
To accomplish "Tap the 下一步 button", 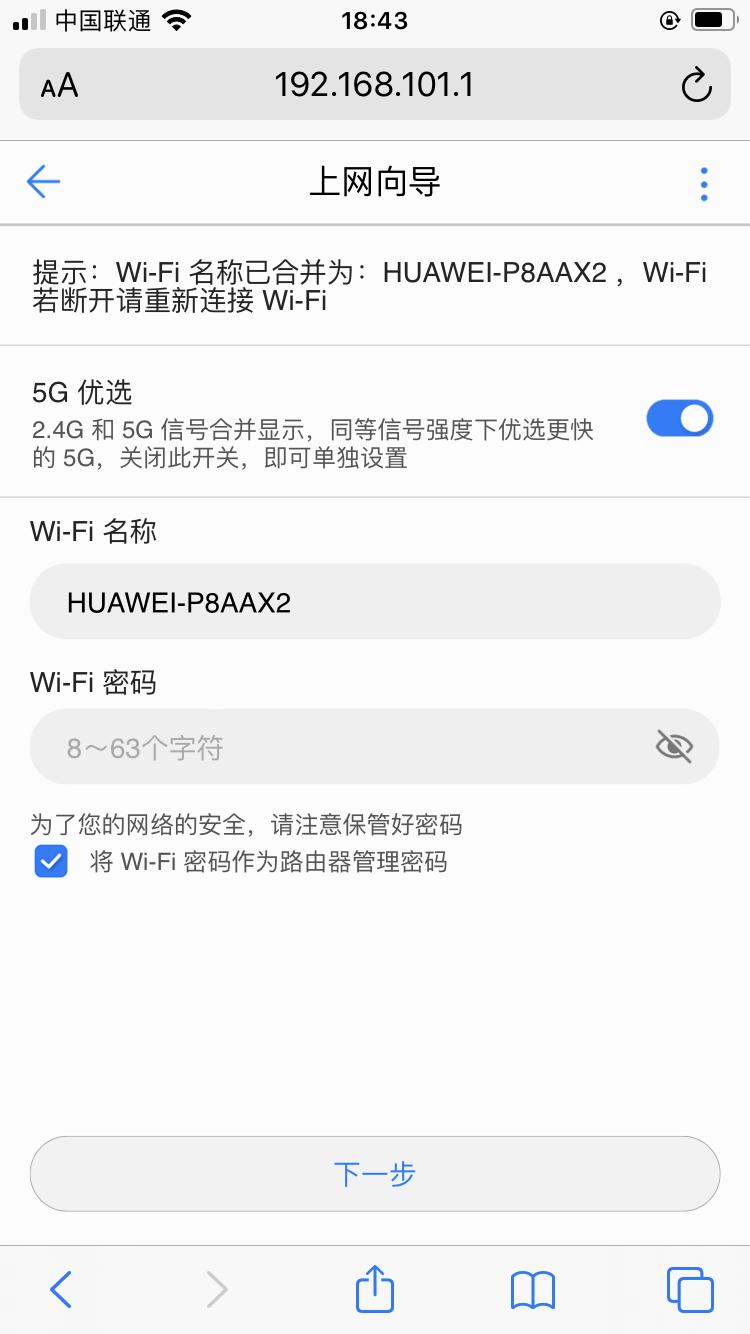I will [374, 1173].
